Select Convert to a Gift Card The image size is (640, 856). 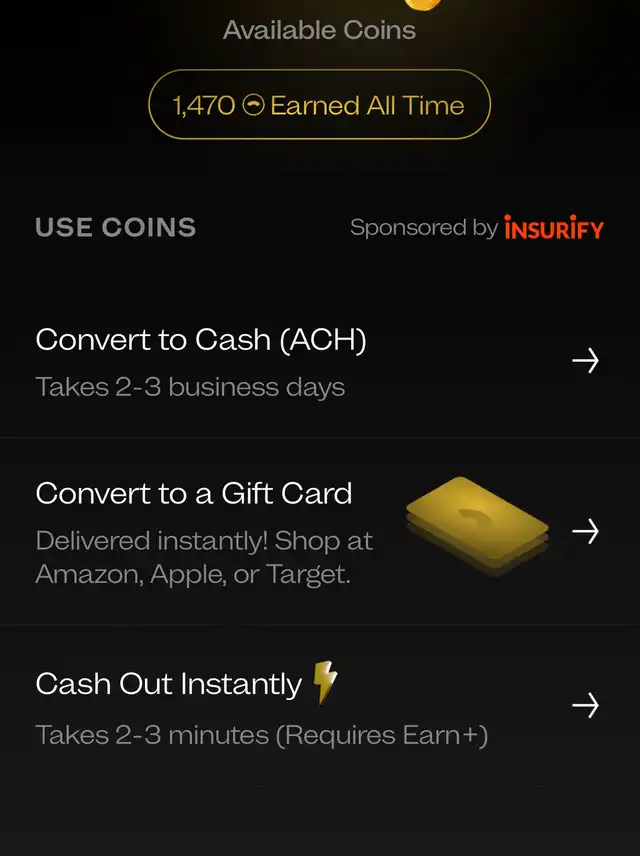coord(318,532)
